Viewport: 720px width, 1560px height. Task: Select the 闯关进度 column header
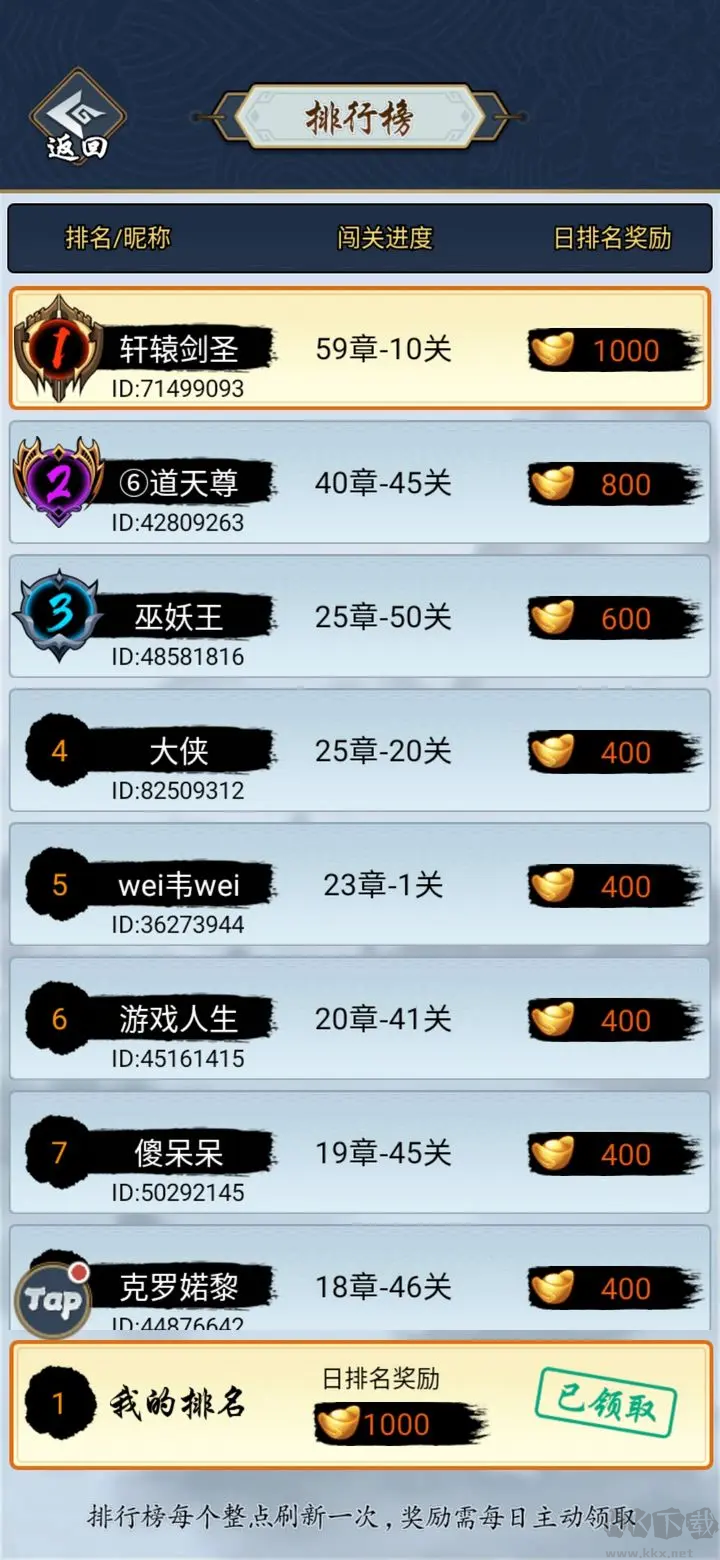coord(385,239)
